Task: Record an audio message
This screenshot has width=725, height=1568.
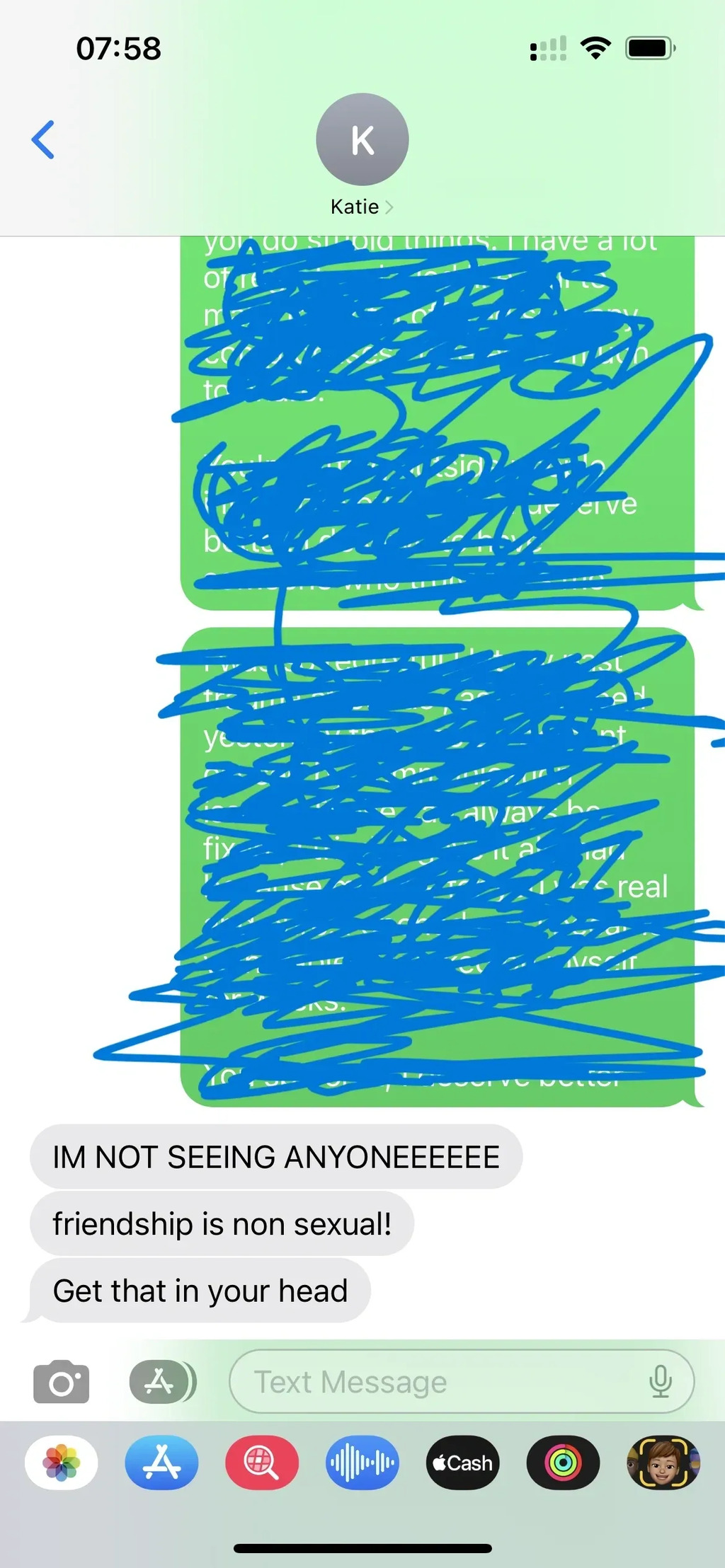Action: (x=362, y=1463)
